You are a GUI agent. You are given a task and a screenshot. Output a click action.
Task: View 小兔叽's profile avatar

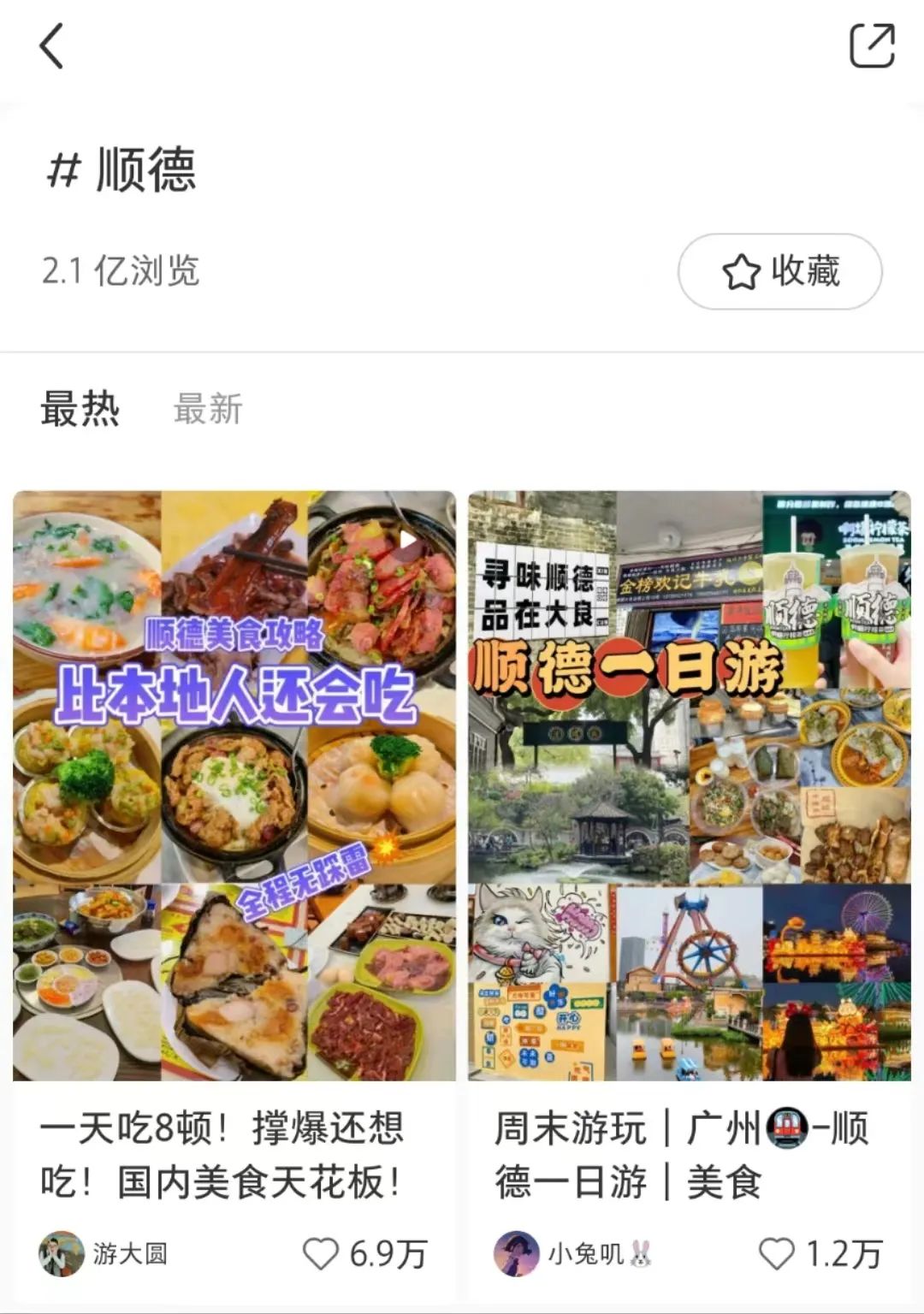pos(517,1254)
